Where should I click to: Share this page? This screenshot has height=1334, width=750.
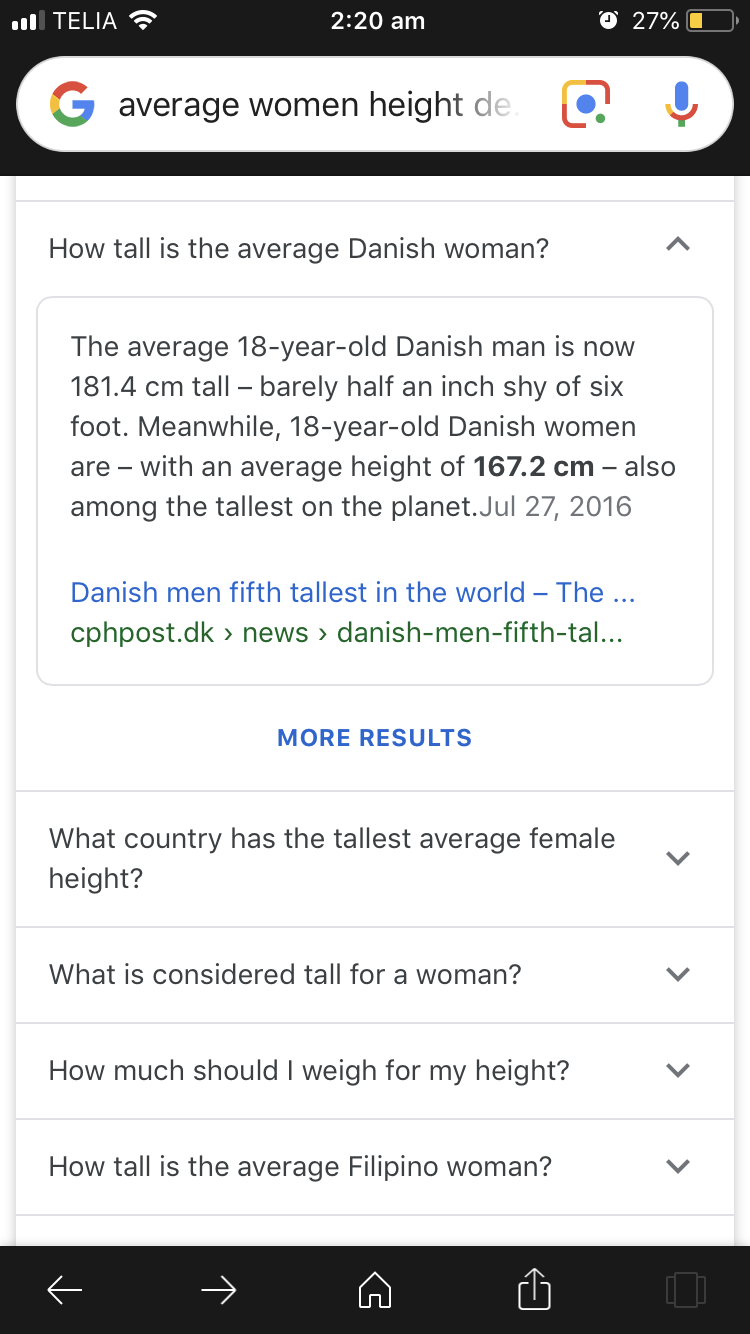[x=534, y=1289]
